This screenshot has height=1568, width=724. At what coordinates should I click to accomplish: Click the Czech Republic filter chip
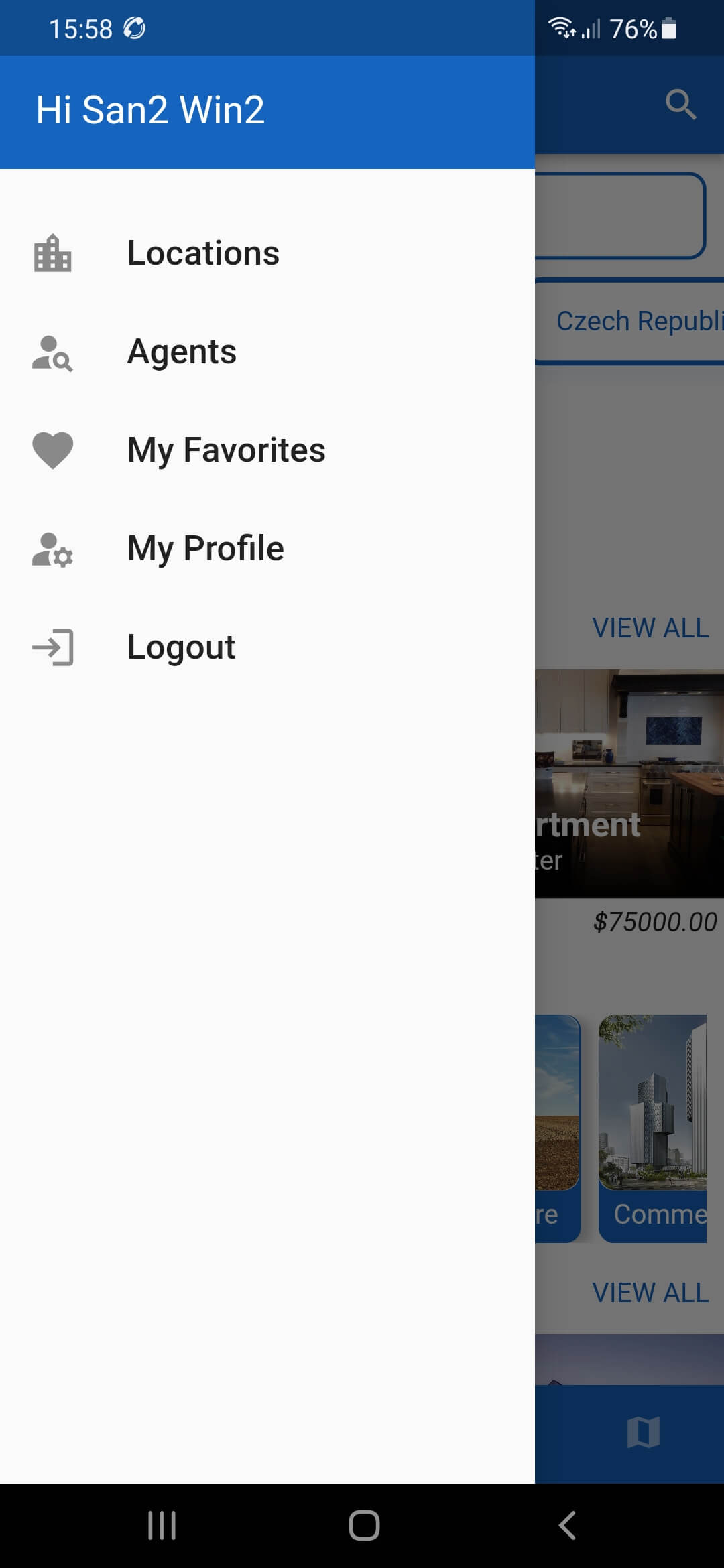tap(637, 320)
